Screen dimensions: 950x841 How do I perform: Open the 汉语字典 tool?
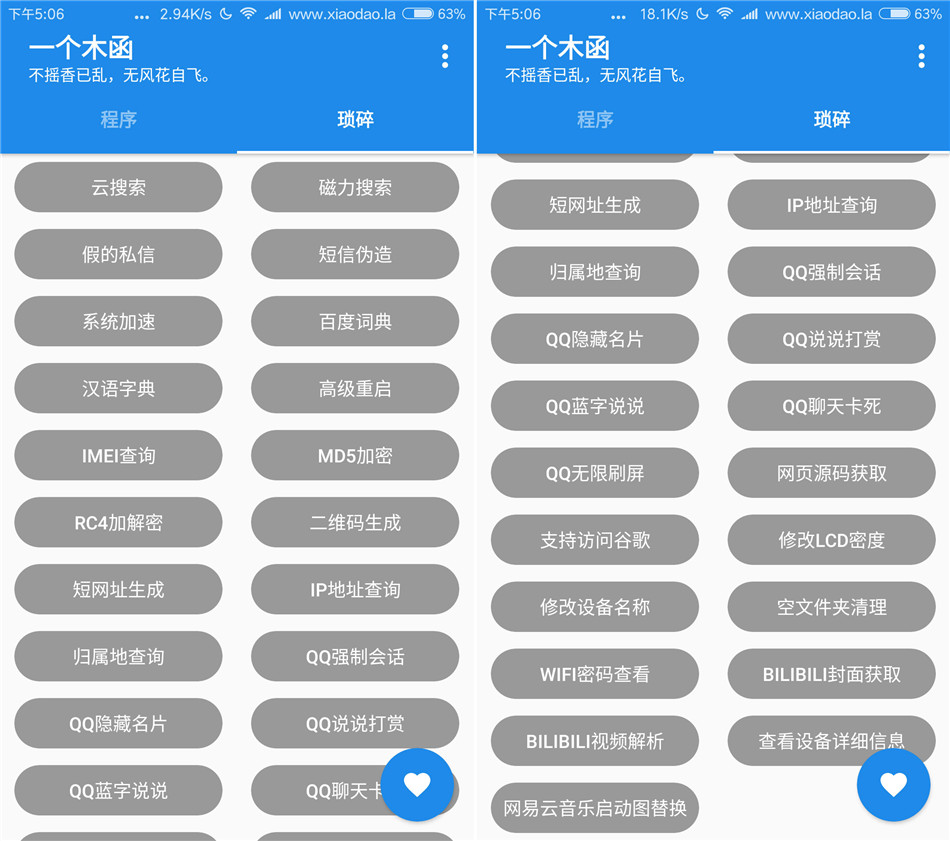[x=118, y=388]
